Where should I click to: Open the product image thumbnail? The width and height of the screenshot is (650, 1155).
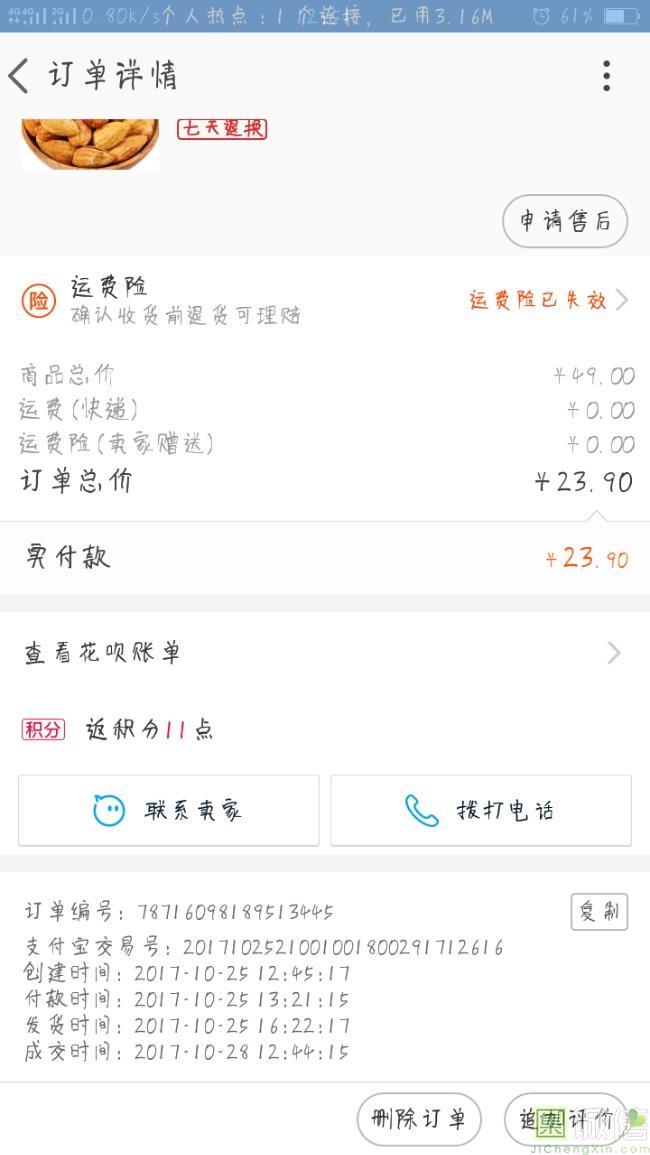pyautogui.click(x=90, y=143)
